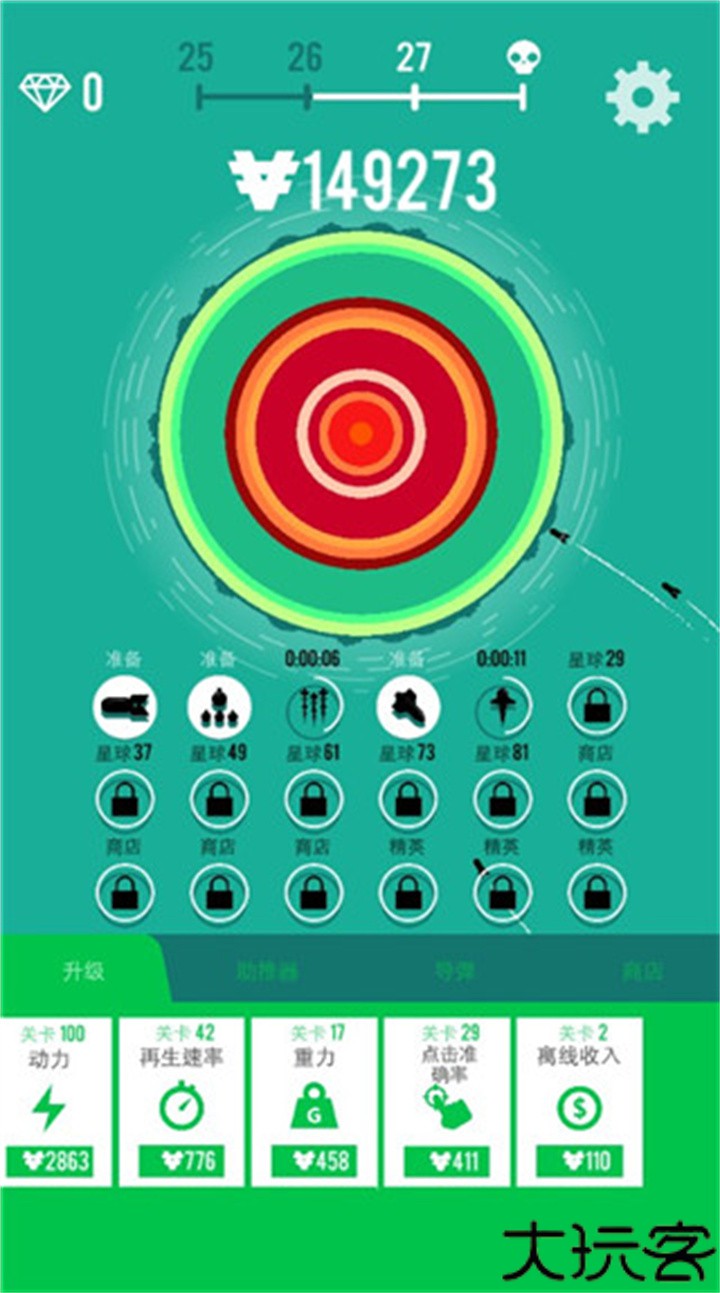Viewport: 720px width, 1293px height.
Task: Switch to the 升级 tab
Action: (x=83, y=971)
